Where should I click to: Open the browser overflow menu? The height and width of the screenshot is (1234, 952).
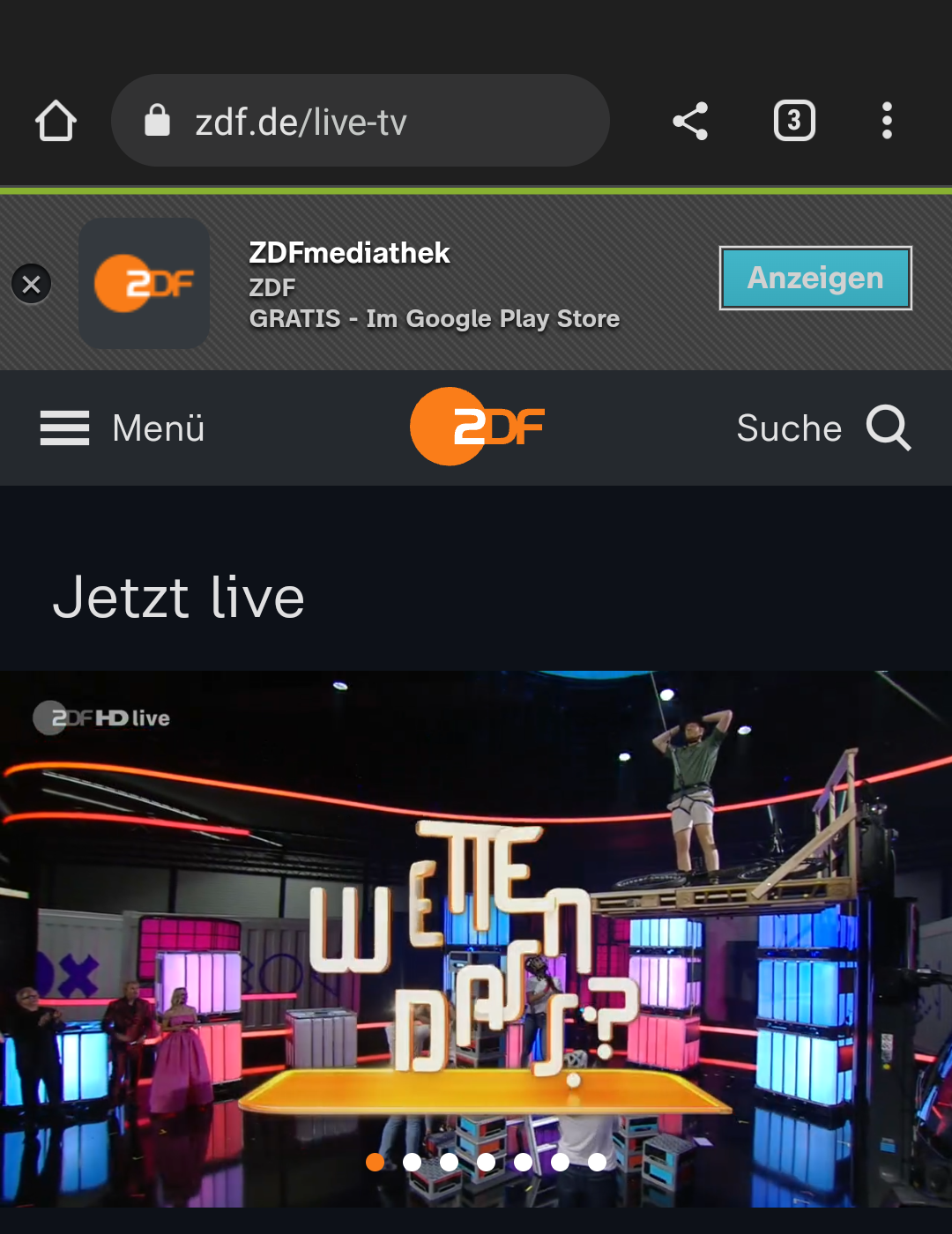pyautogui.click(x=887, y=121)
